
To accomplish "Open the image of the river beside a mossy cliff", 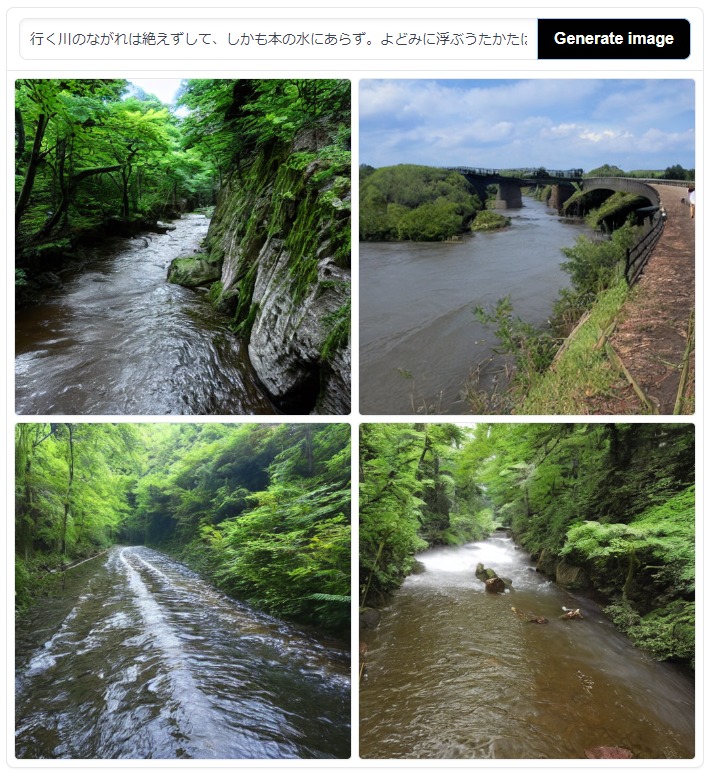I will 183,246.
